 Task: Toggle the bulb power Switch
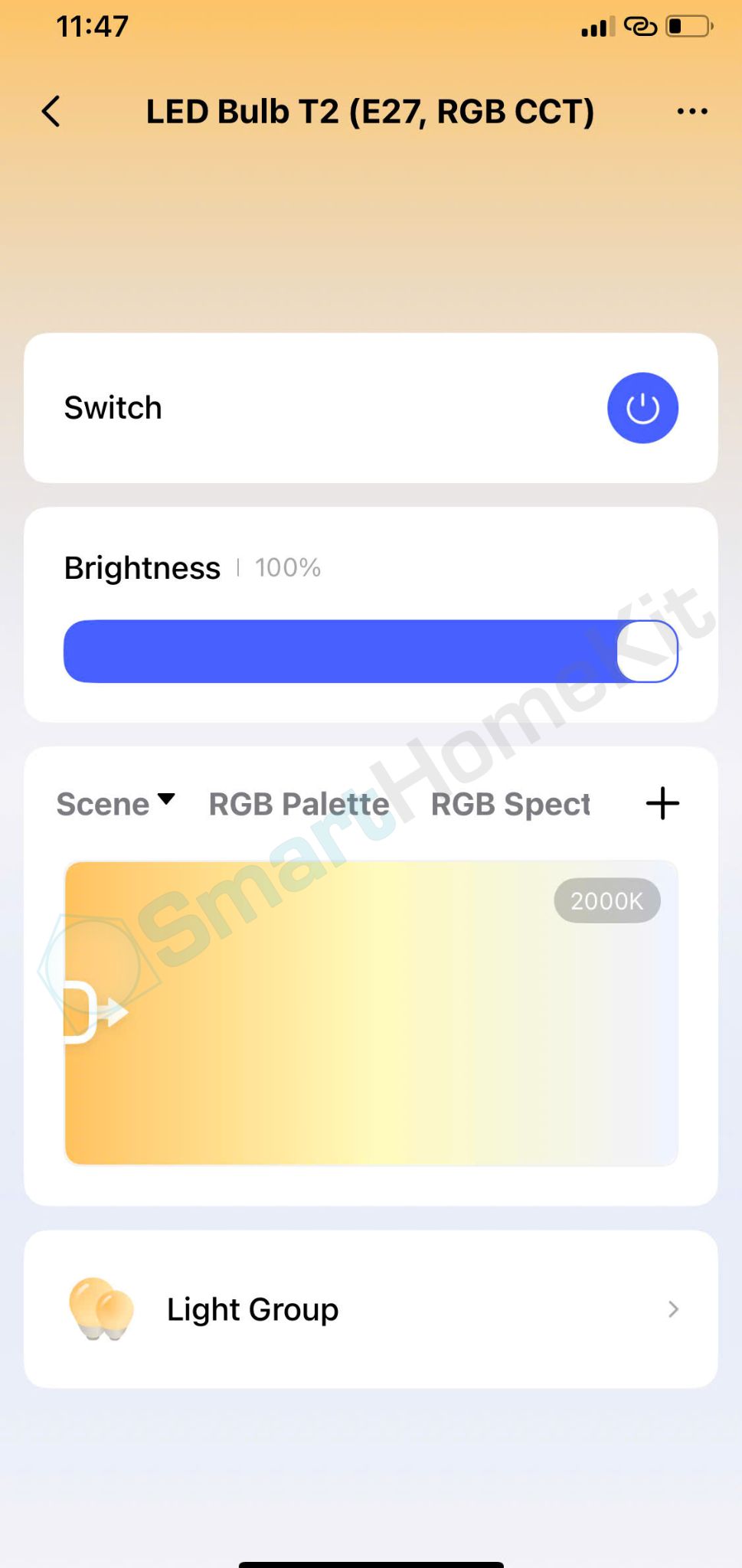(642, 408)
